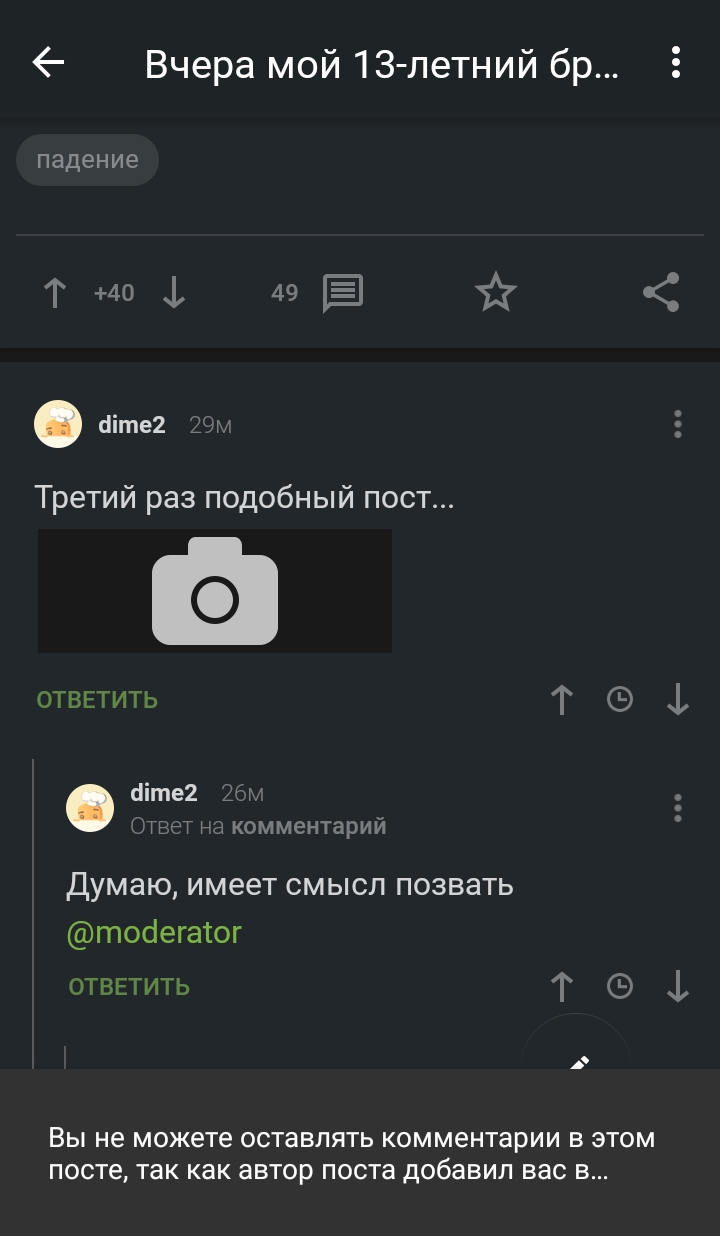Upvote the post with +40 rating
Viewport: 720px width, 1236px height.
55,293
